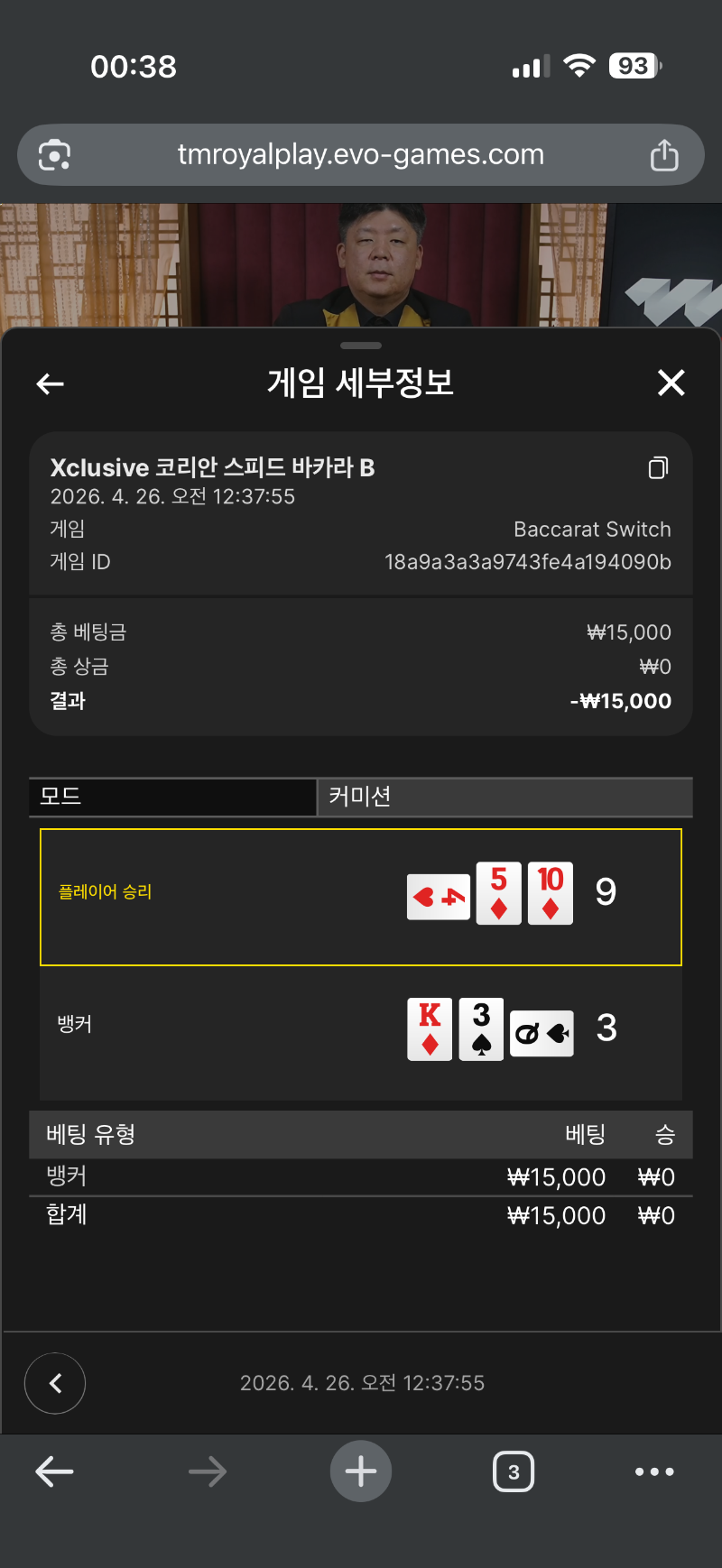Copy the game ID details
Image resolution: width=722 pixels, height=1568 pixels.
pyautogui.click(x=658, y=467)
